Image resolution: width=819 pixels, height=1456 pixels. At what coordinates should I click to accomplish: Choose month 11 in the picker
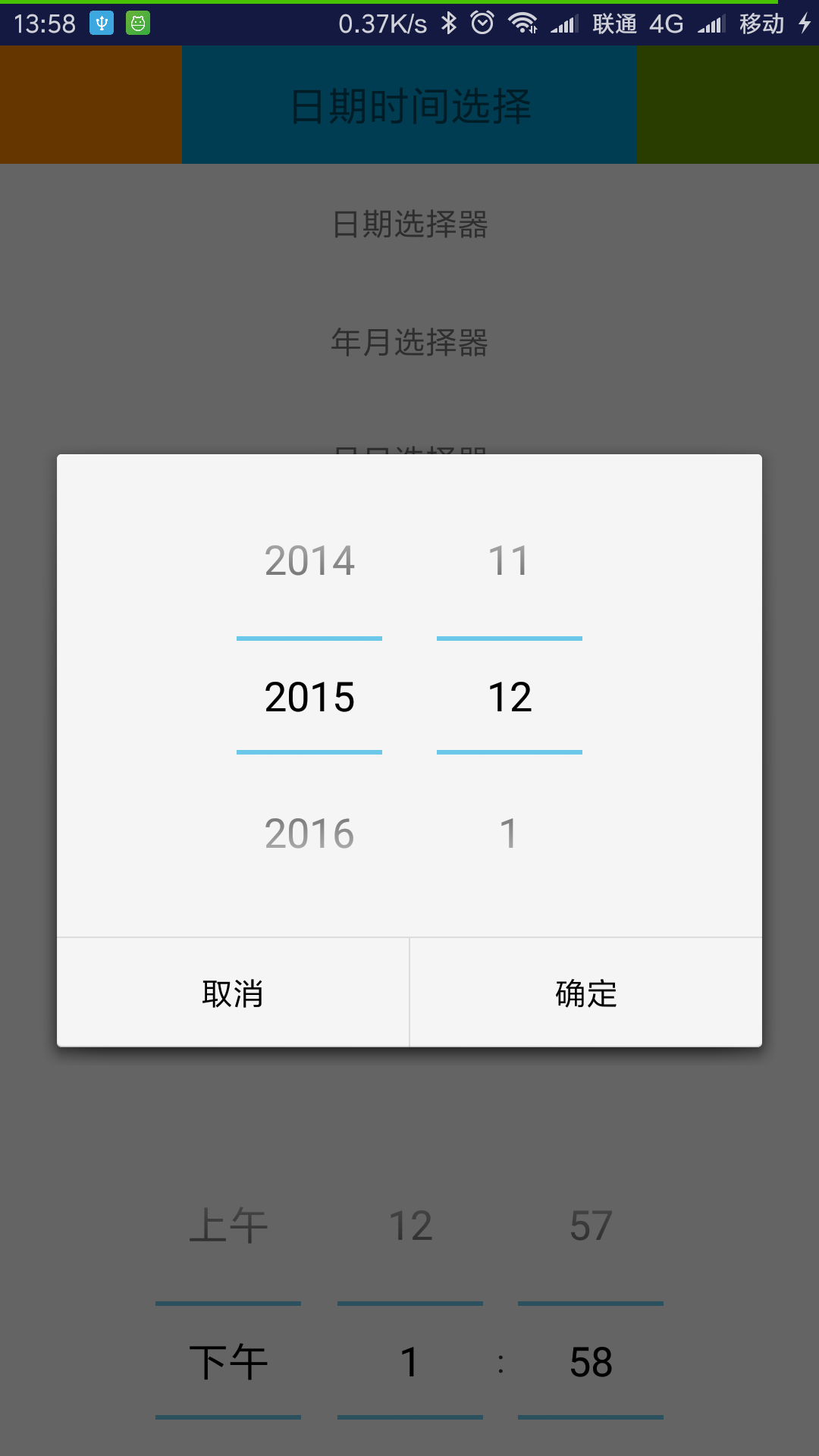point(509,561)
